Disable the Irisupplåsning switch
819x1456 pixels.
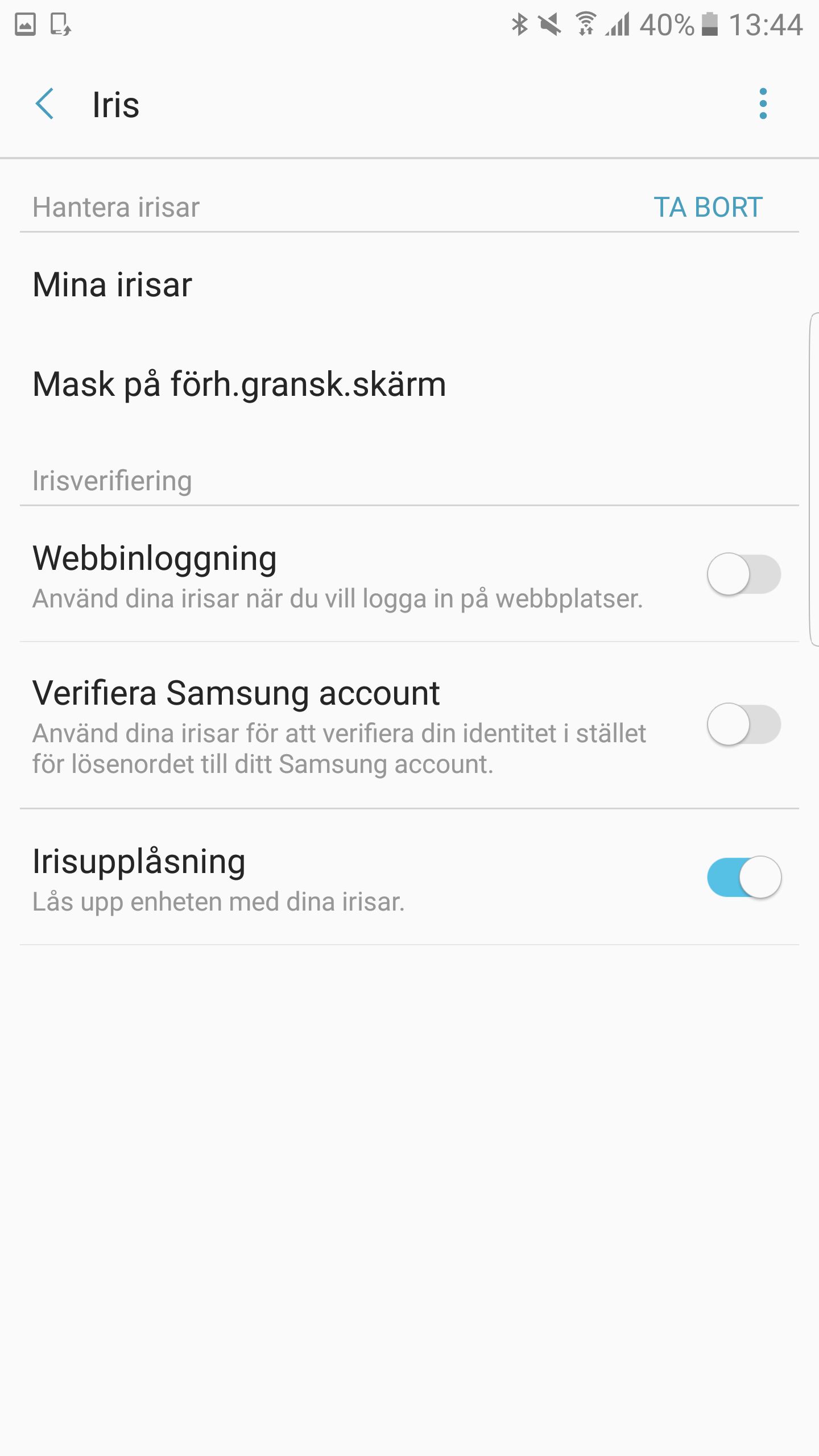[x=744, y=877]
